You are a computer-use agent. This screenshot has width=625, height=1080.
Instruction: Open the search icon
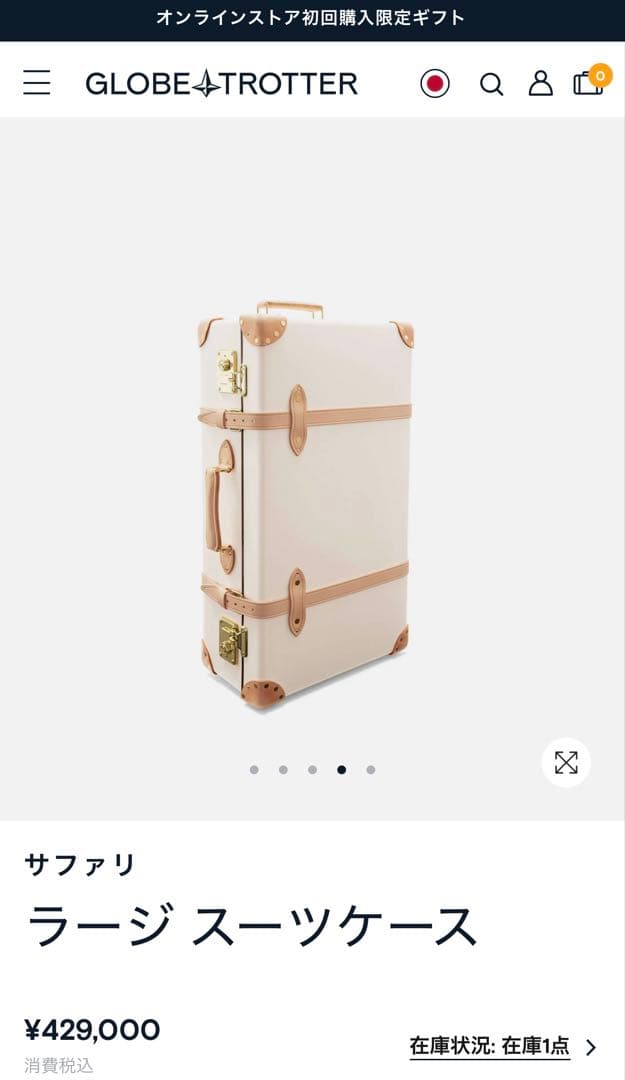(491, 84)
